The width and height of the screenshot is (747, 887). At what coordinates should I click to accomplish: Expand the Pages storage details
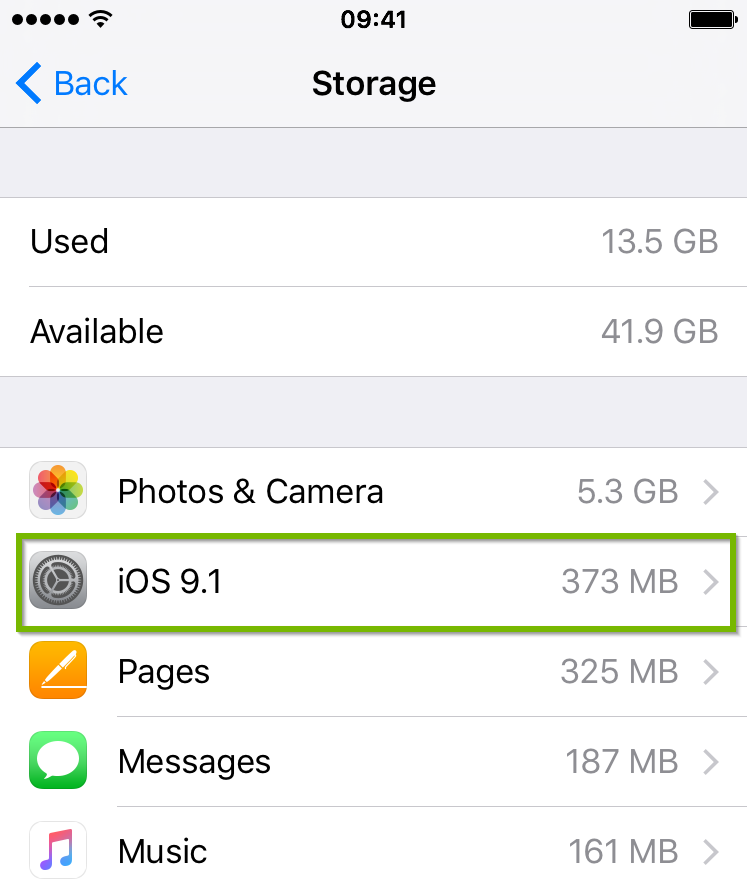point(710,671)
